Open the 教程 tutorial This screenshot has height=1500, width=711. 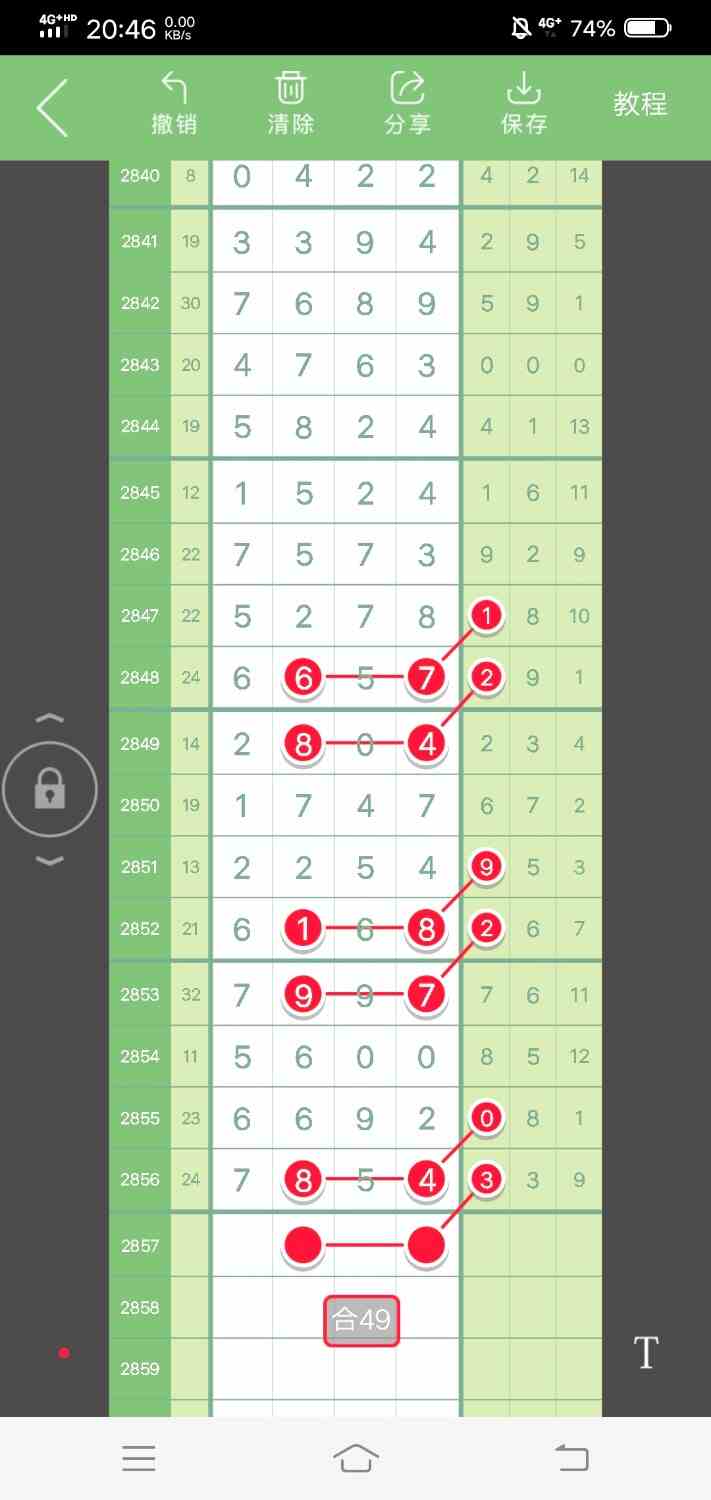[x=640, y=104]
